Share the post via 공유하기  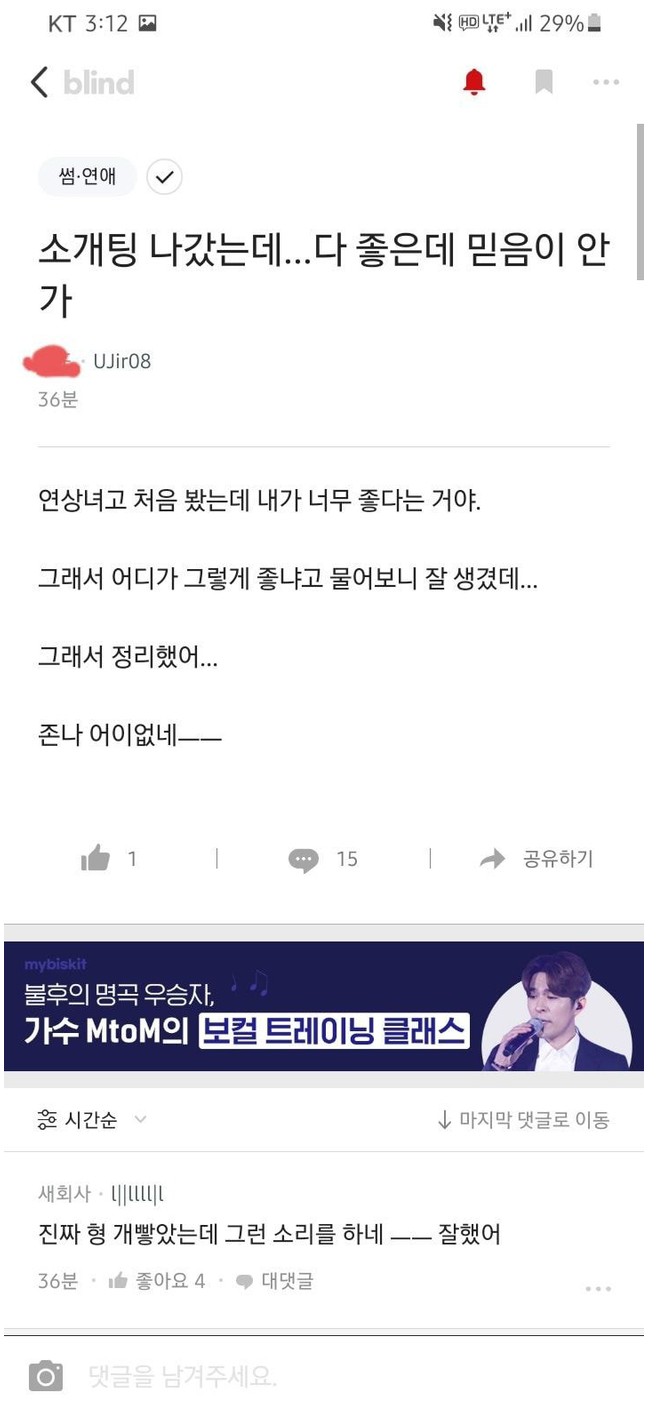(537, 858)
